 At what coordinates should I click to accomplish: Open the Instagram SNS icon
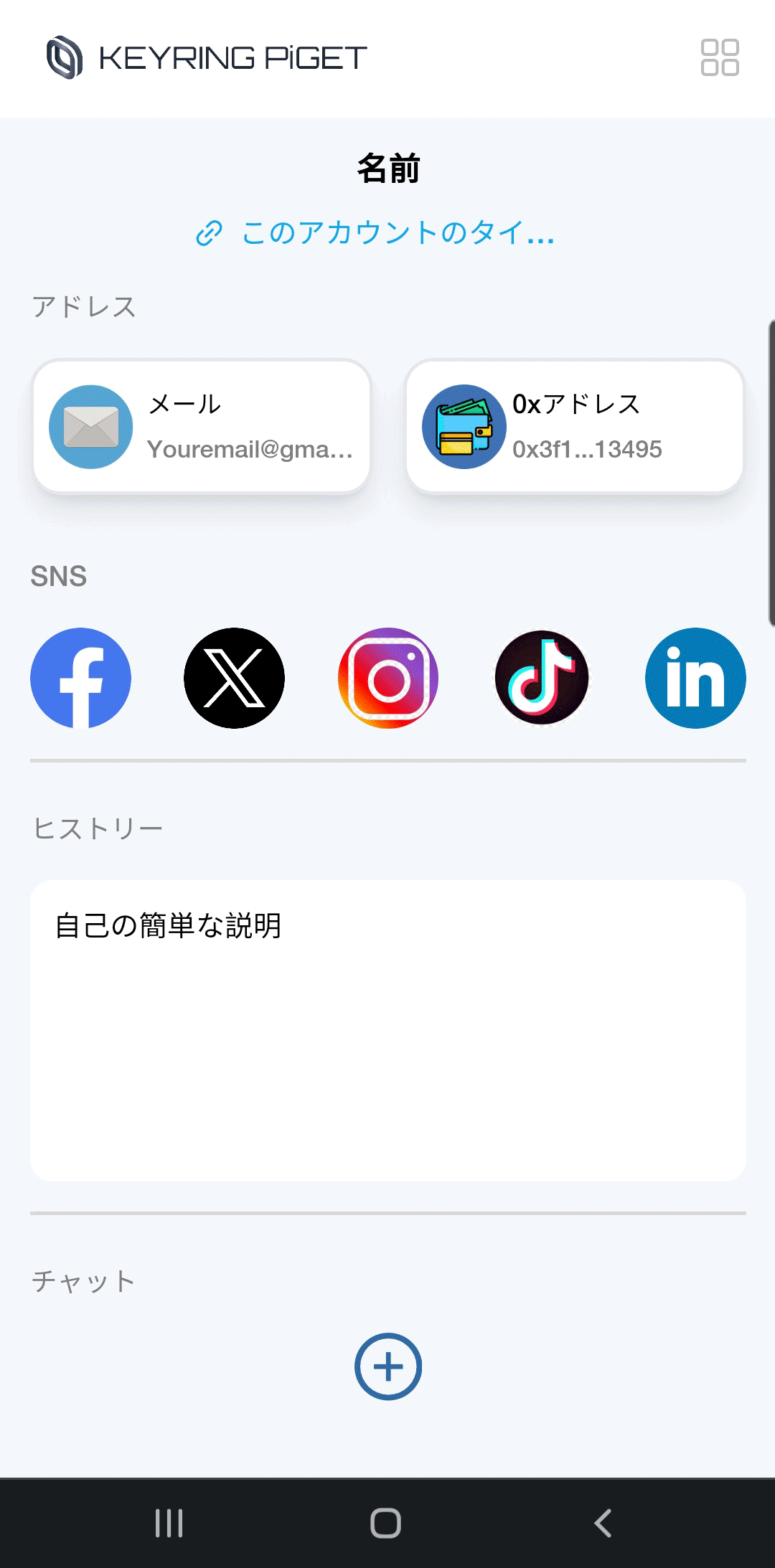(388, 678)
